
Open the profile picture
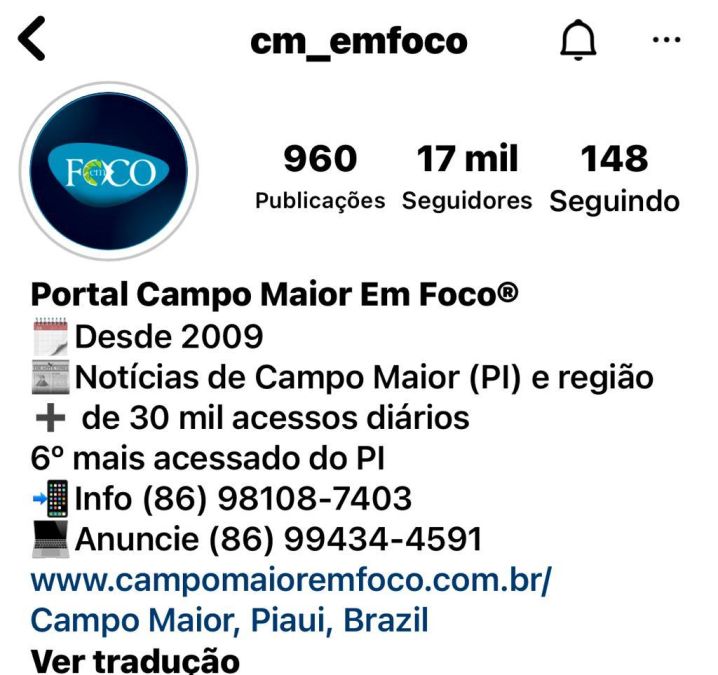[x=108, y=172]
